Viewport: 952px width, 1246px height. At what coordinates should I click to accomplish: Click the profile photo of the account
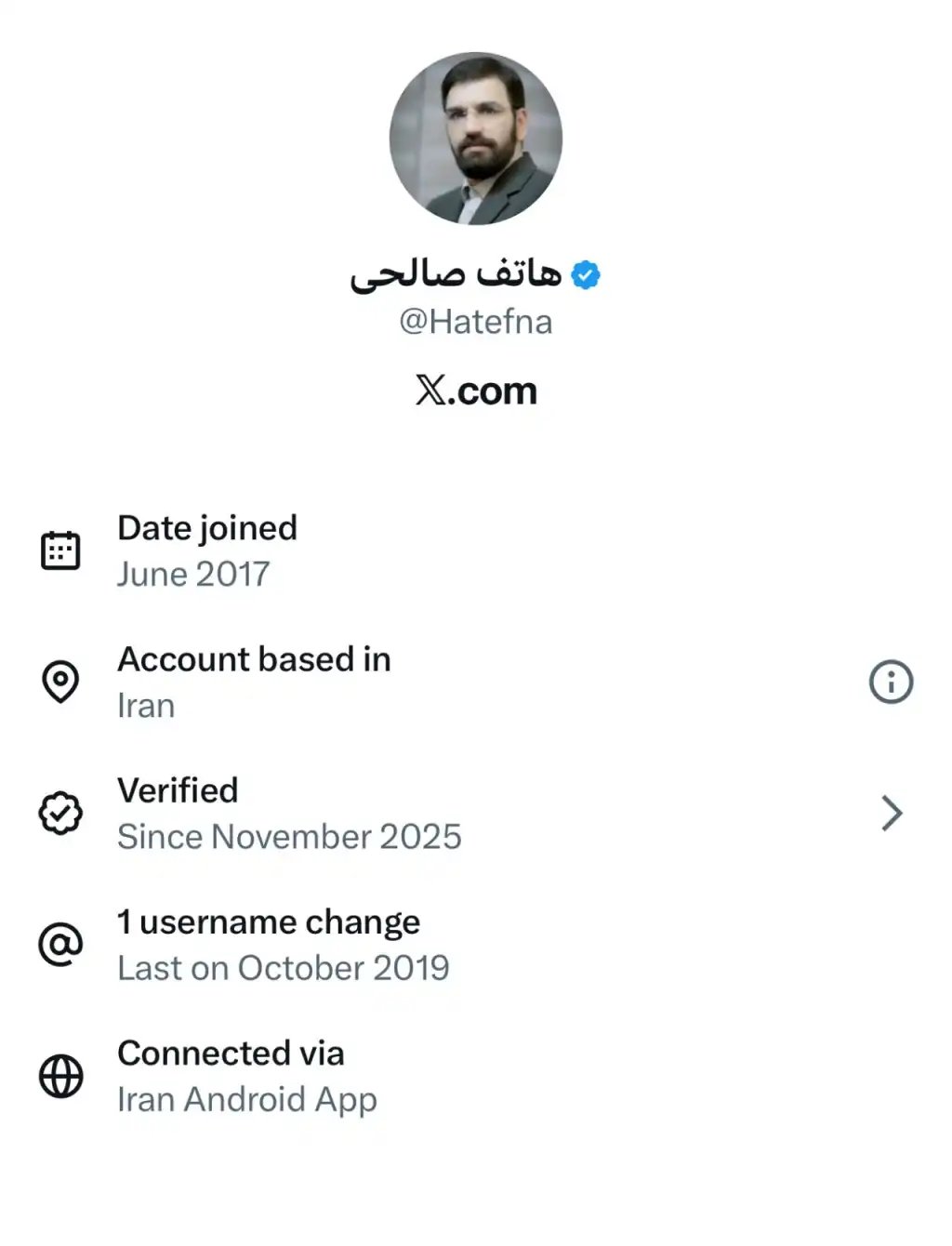(475, 137)
